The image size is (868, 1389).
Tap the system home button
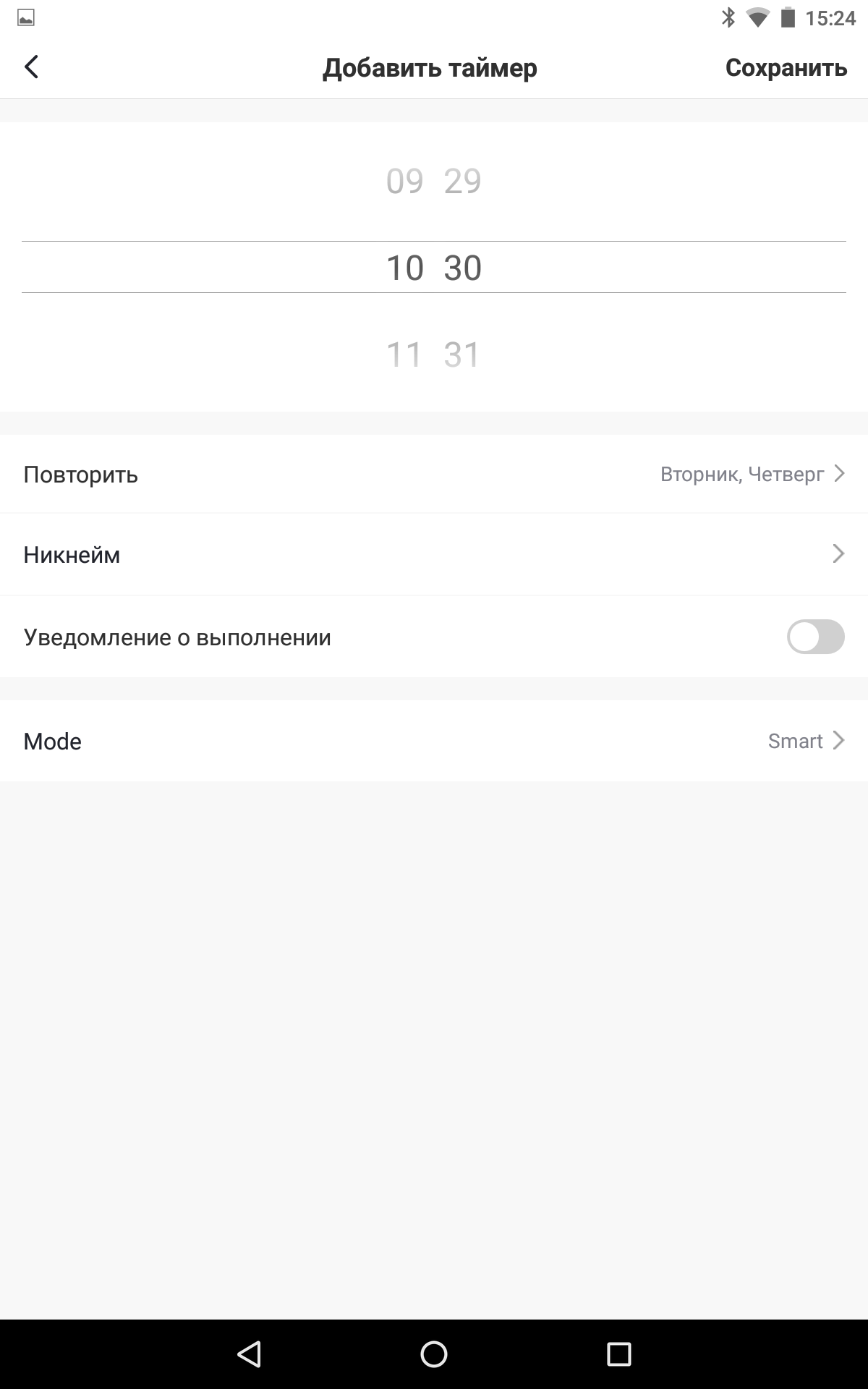[434, 1354]
